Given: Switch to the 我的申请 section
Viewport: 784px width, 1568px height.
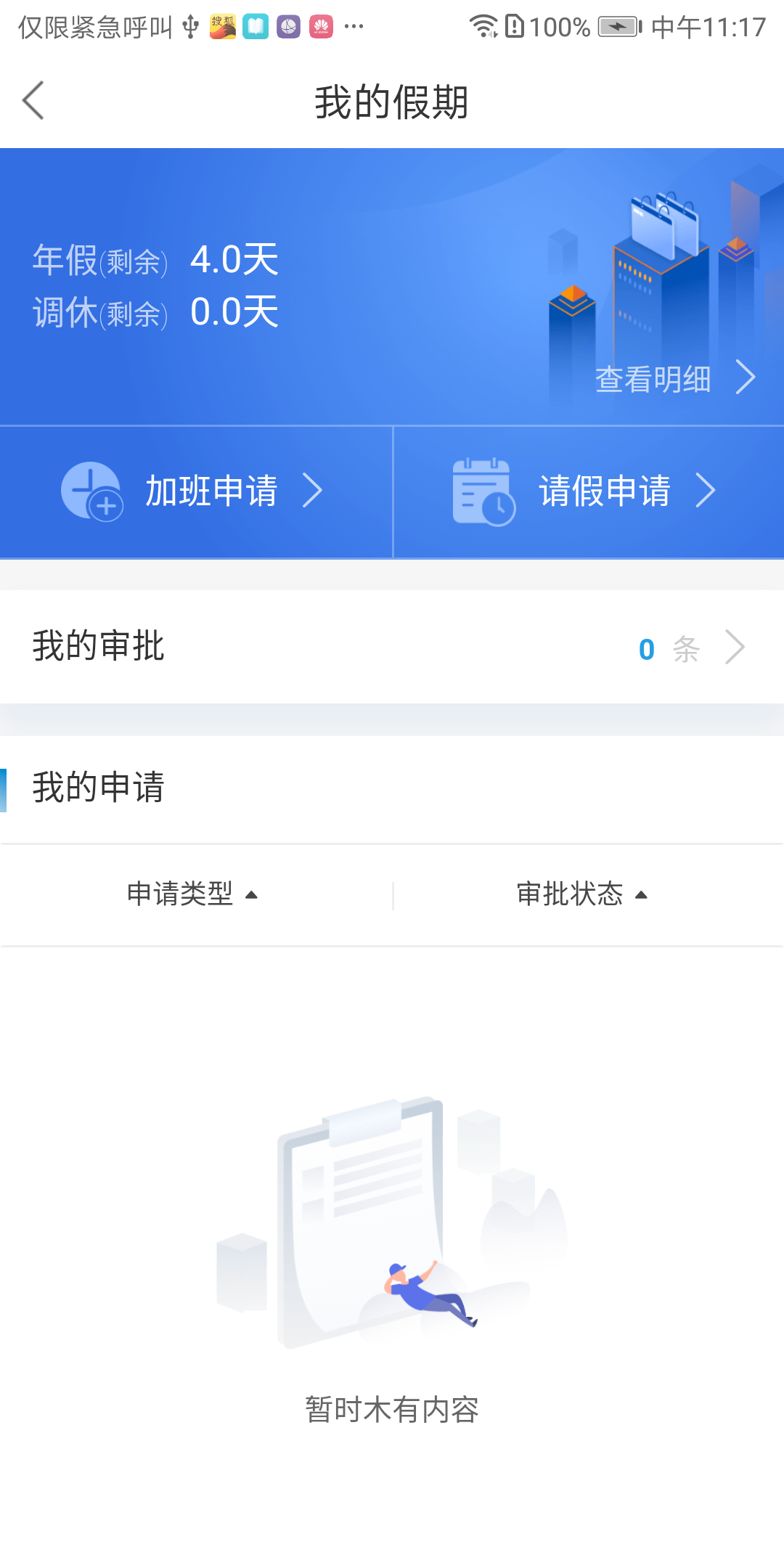Looking at the screenshot, I should (98, 790).
